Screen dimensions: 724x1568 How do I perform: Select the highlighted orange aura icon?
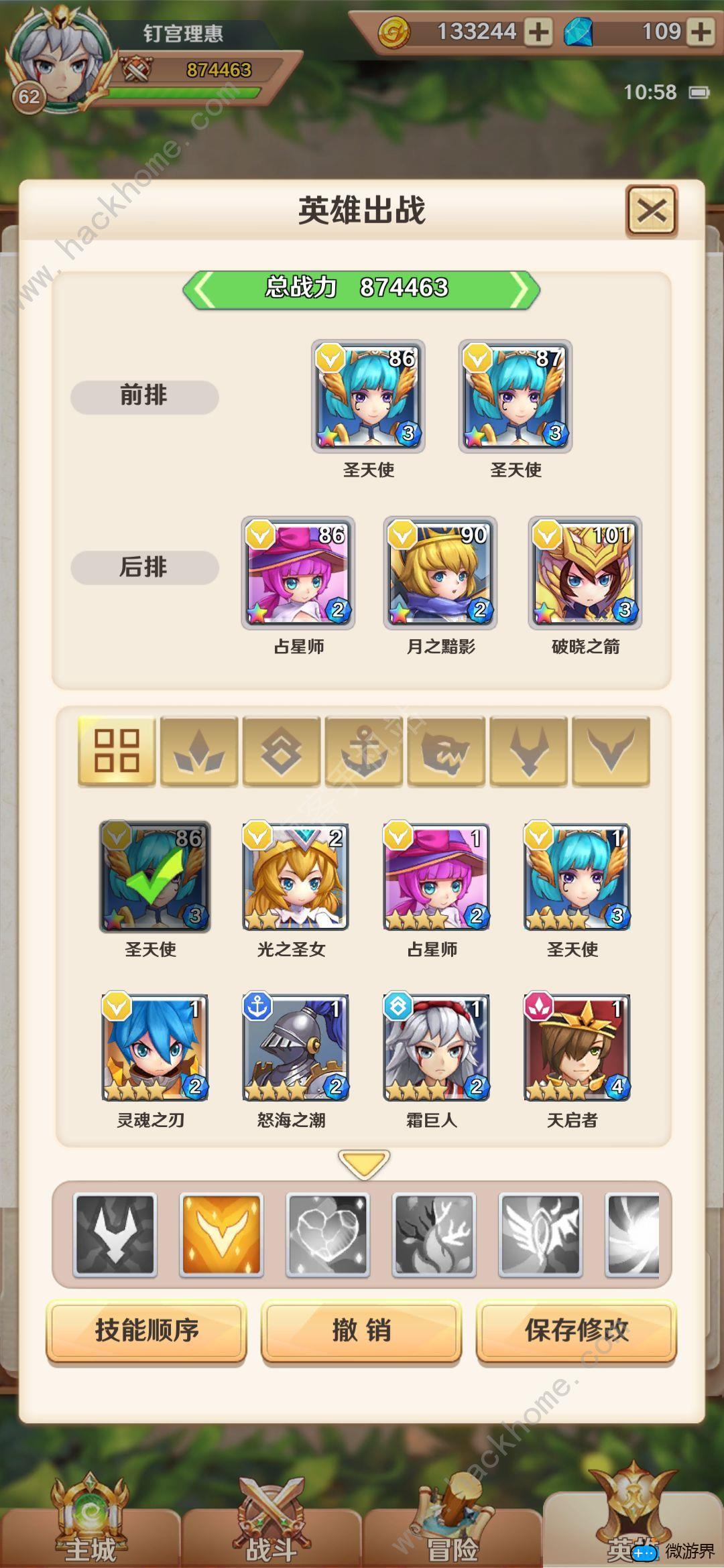click(x=221, y=1234)
